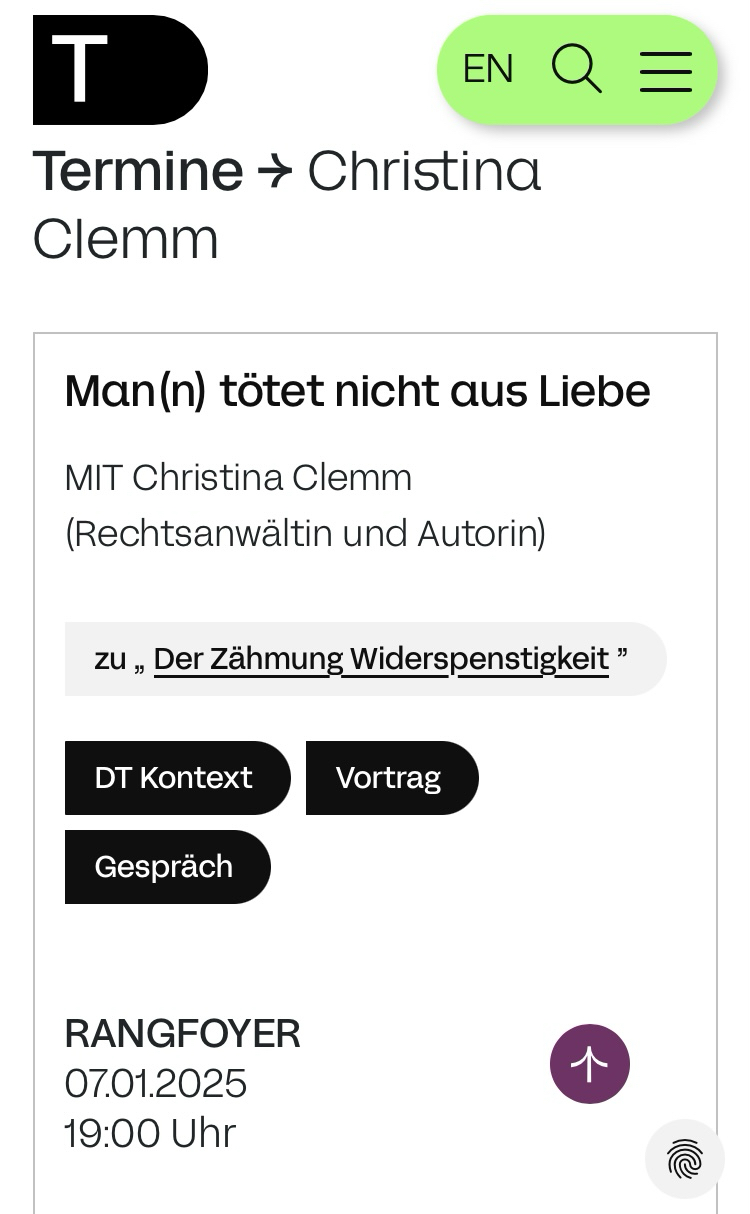750x1214 pixels.
Task: Open the "Der Zähmung Widerspenstigkeit" link
Action: [x=381, y=659]
